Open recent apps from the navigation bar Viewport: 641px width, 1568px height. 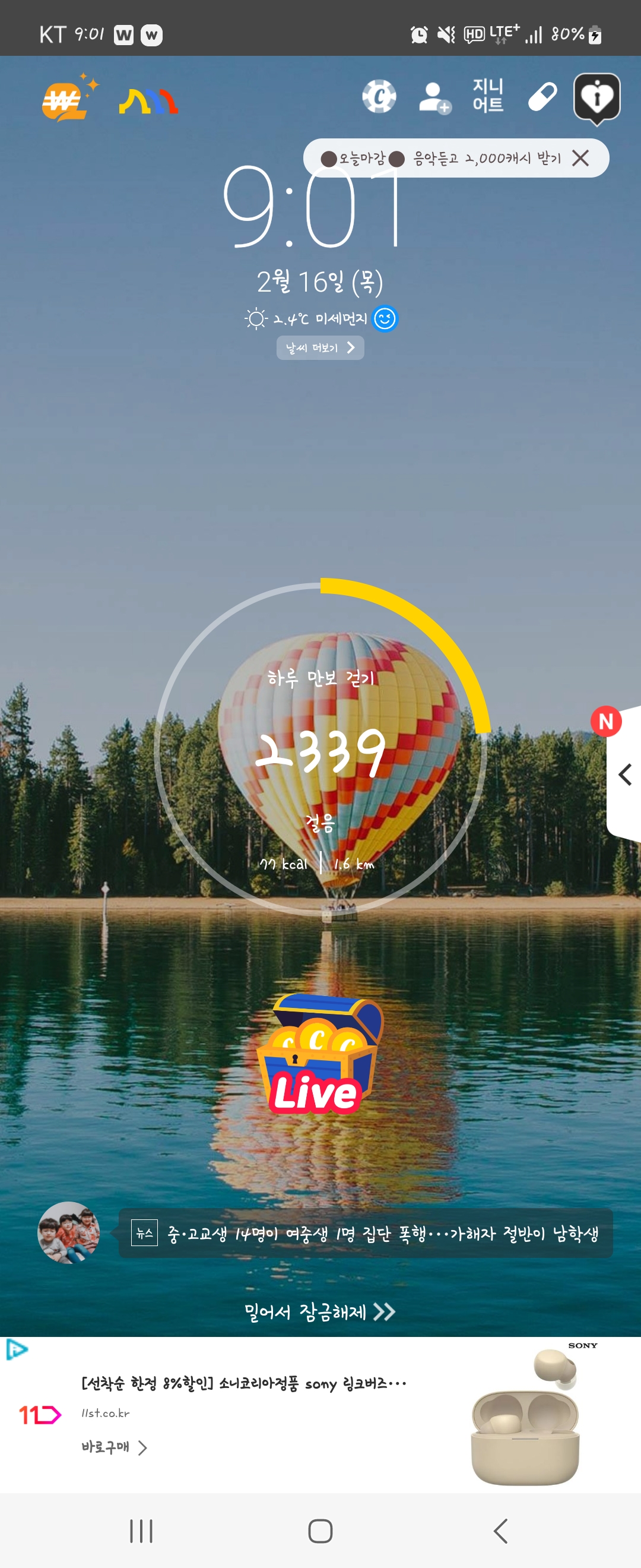[141, 1530]
